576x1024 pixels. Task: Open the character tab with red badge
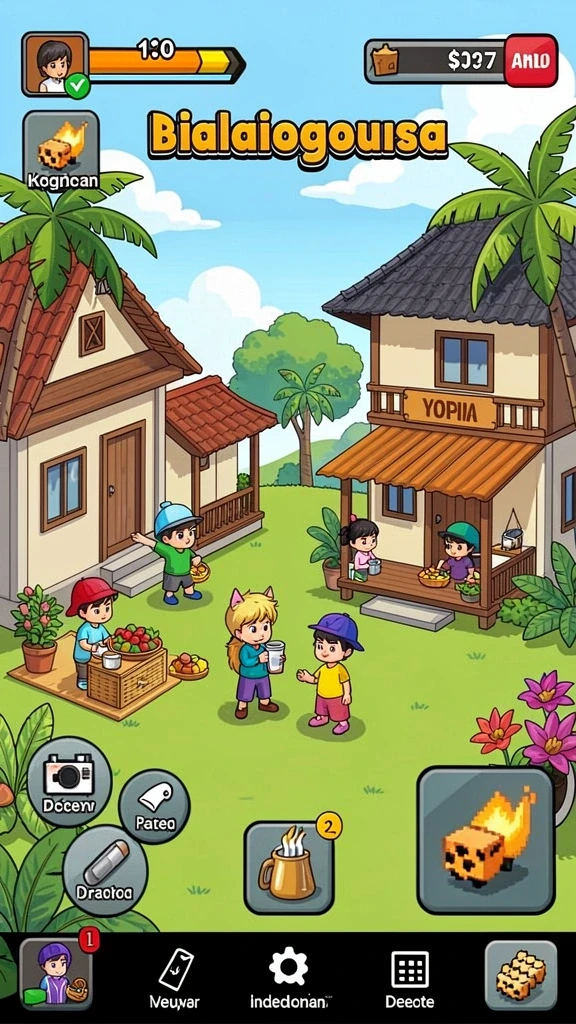[56, 974]
